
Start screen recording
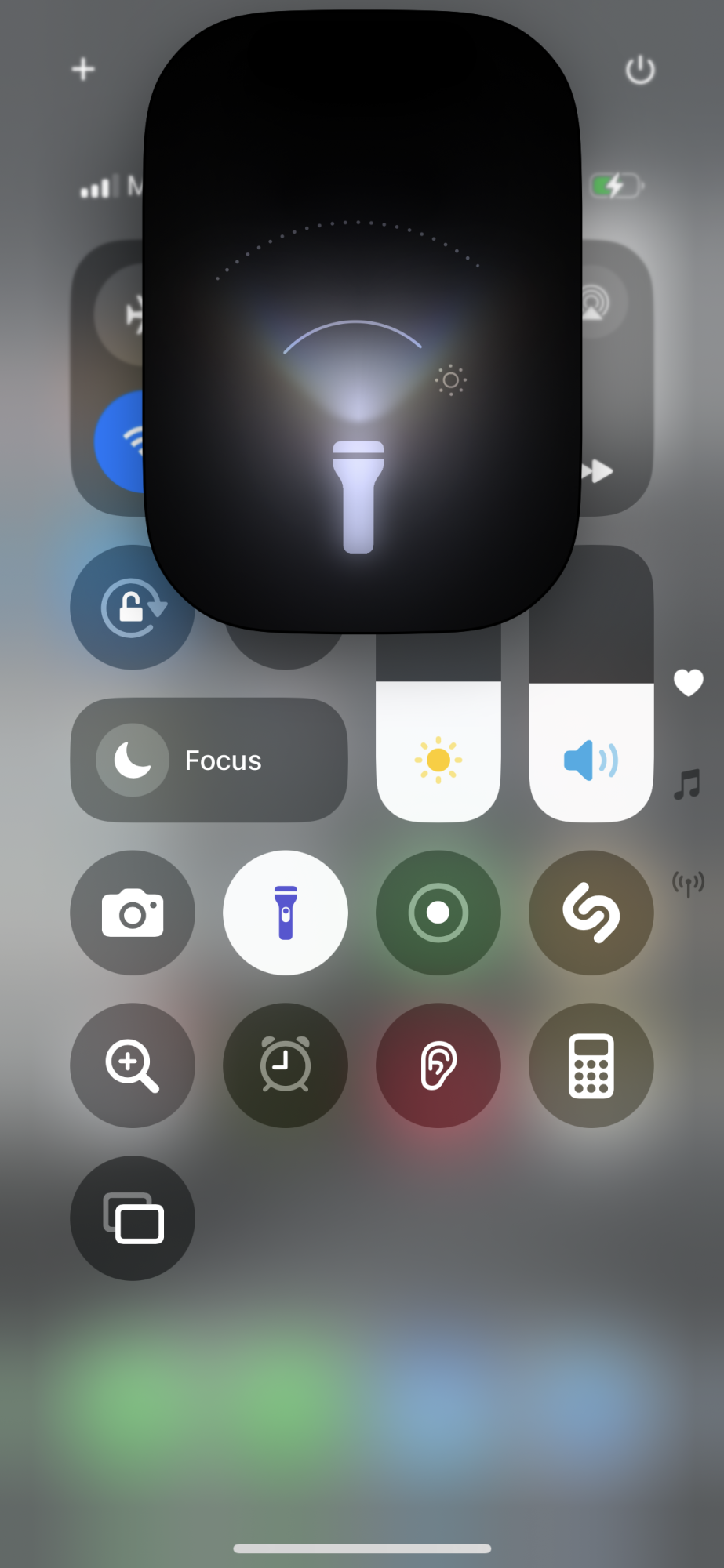click(438, 913)
